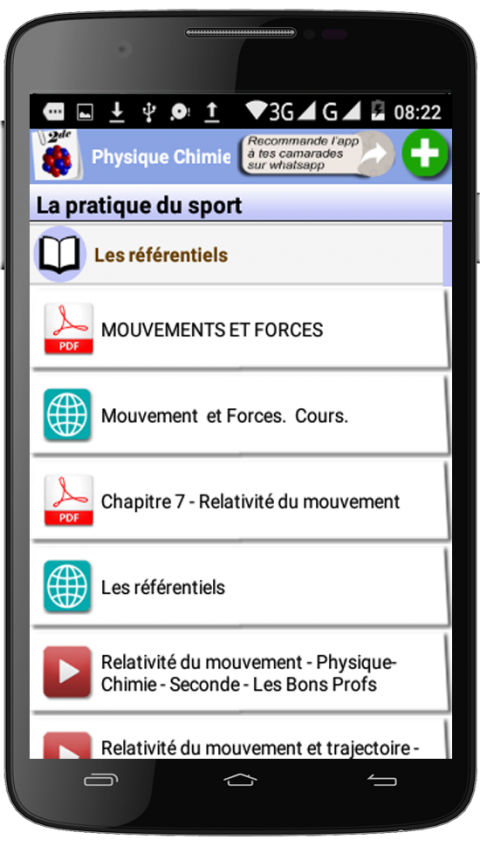Open the MOUVEMENTS ET FORCES PDF
Screen dimensions: 480x846
(x=240, y=330)
